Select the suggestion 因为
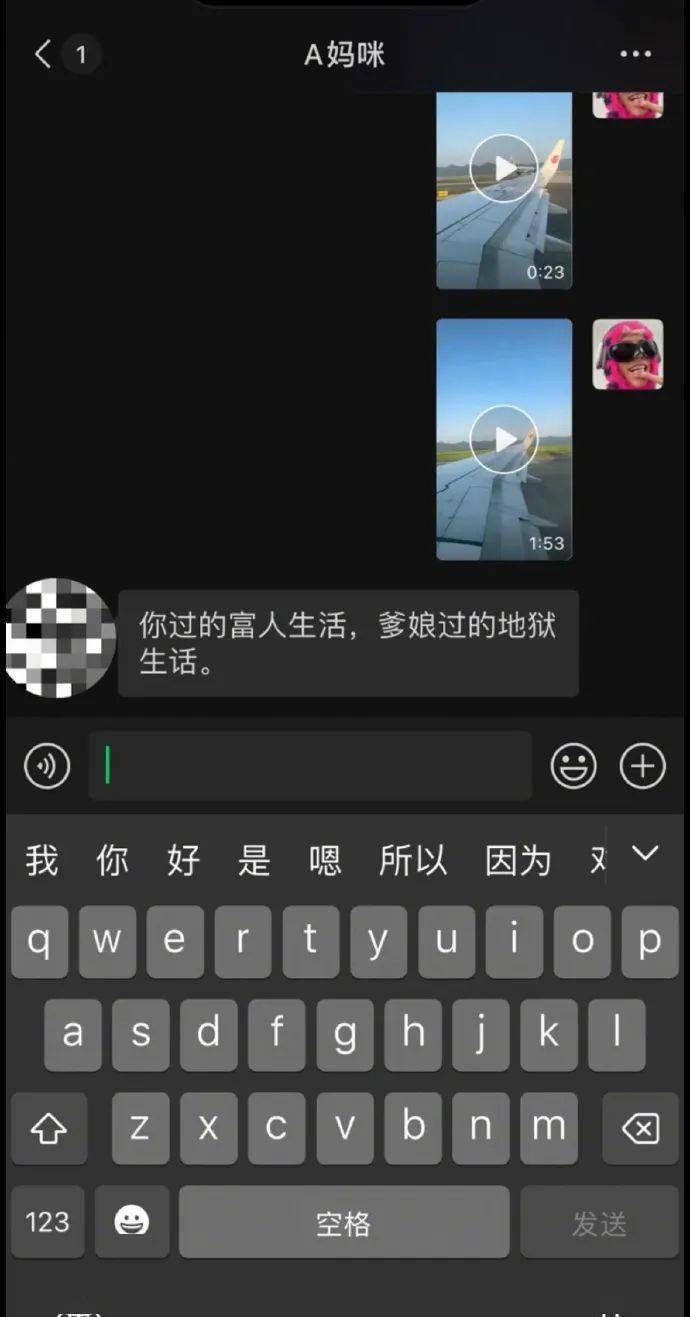Image resolution: width=690 pixels, height=1317 pixels. (517, 860)
